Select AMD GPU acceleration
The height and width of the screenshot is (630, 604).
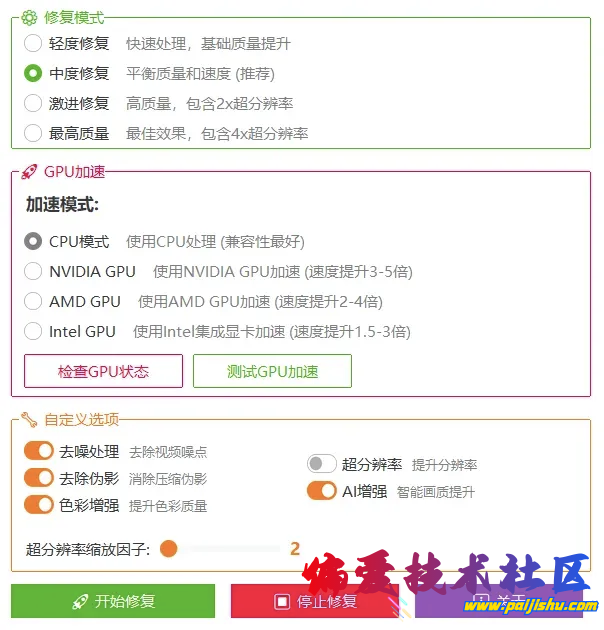coord(33,301)
